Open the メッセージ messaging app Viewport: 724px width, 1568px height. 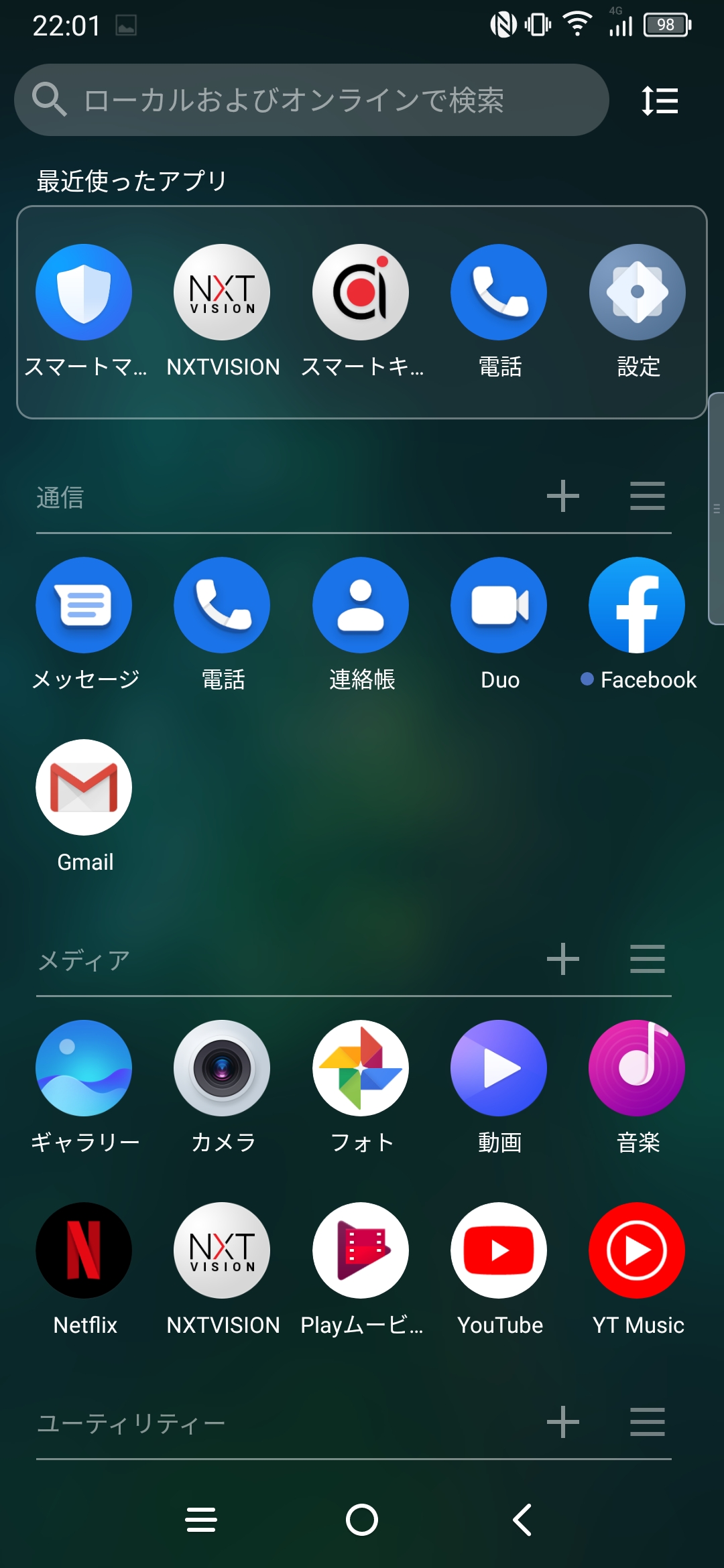(83, 605)
